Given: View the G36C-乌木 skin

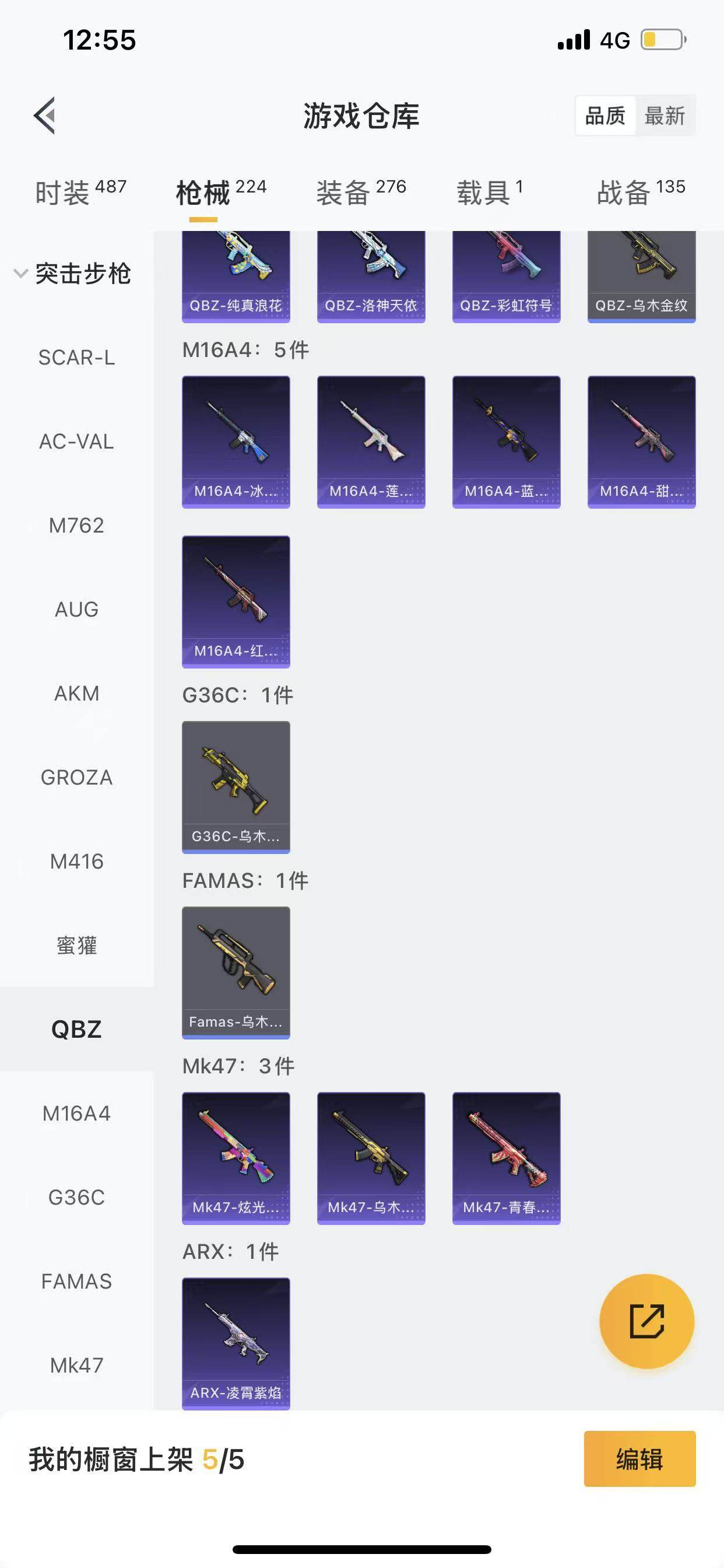Looking at the screenshot, I should coord(236,786).
